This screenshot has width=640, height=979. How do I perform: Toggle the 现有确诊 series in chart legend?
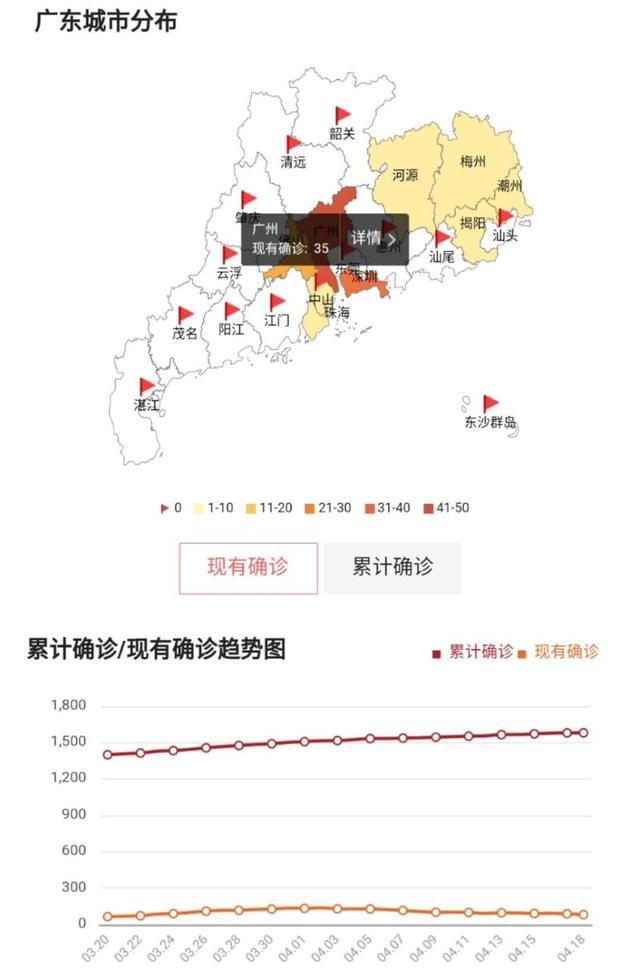coord(558,652)
